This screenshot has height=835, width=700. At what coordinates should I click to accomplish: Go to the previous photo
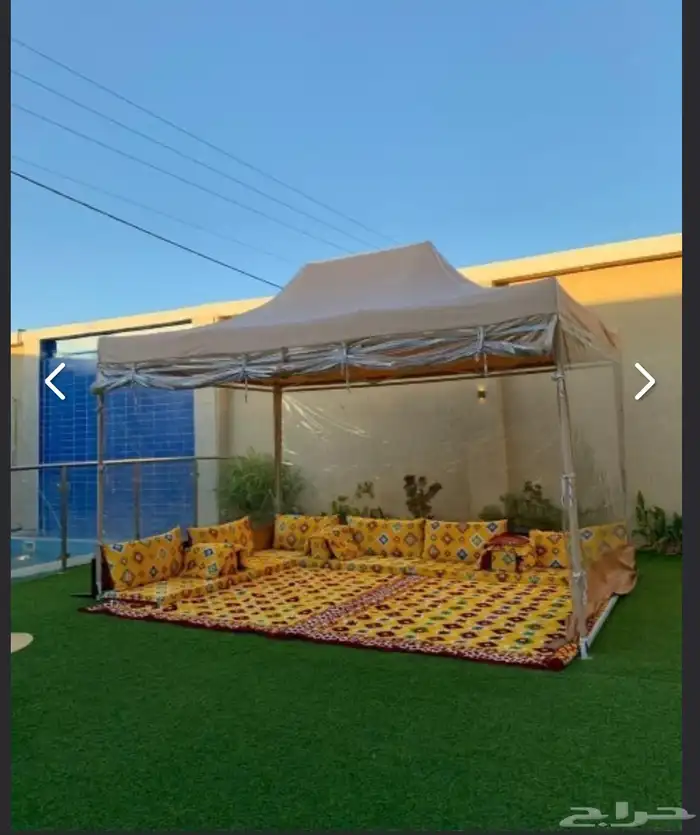click(55, 381)
